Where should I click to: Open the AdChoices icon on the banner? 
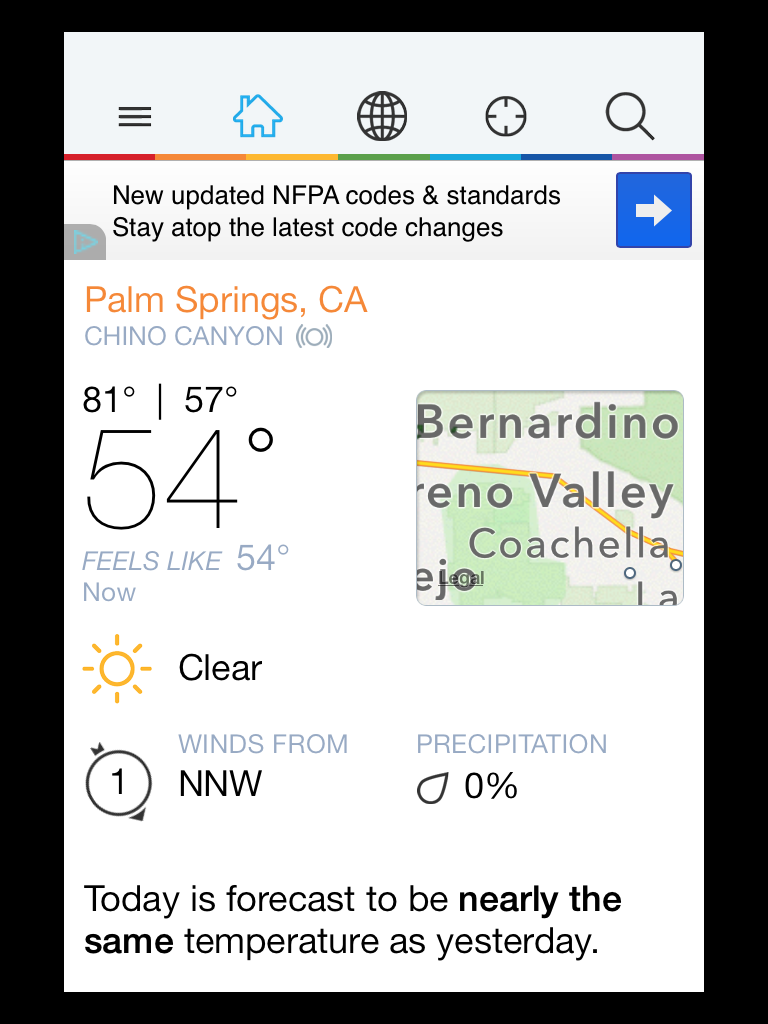[x=86, y=242]
